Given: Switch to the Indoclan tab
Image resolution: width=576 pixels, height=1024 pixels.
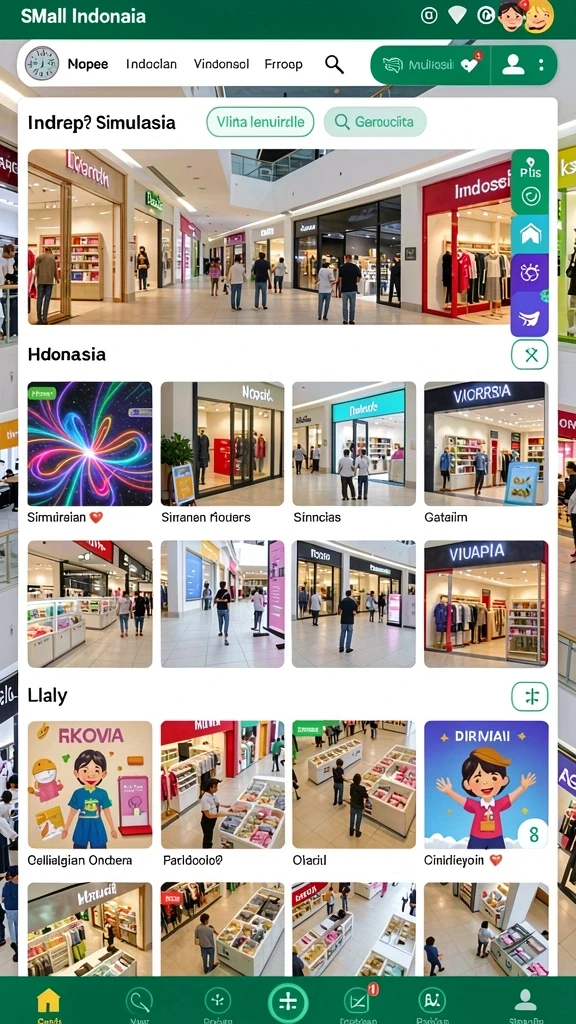Looking at the screenshot, I should pyautogui.click(x=151, y=64).
